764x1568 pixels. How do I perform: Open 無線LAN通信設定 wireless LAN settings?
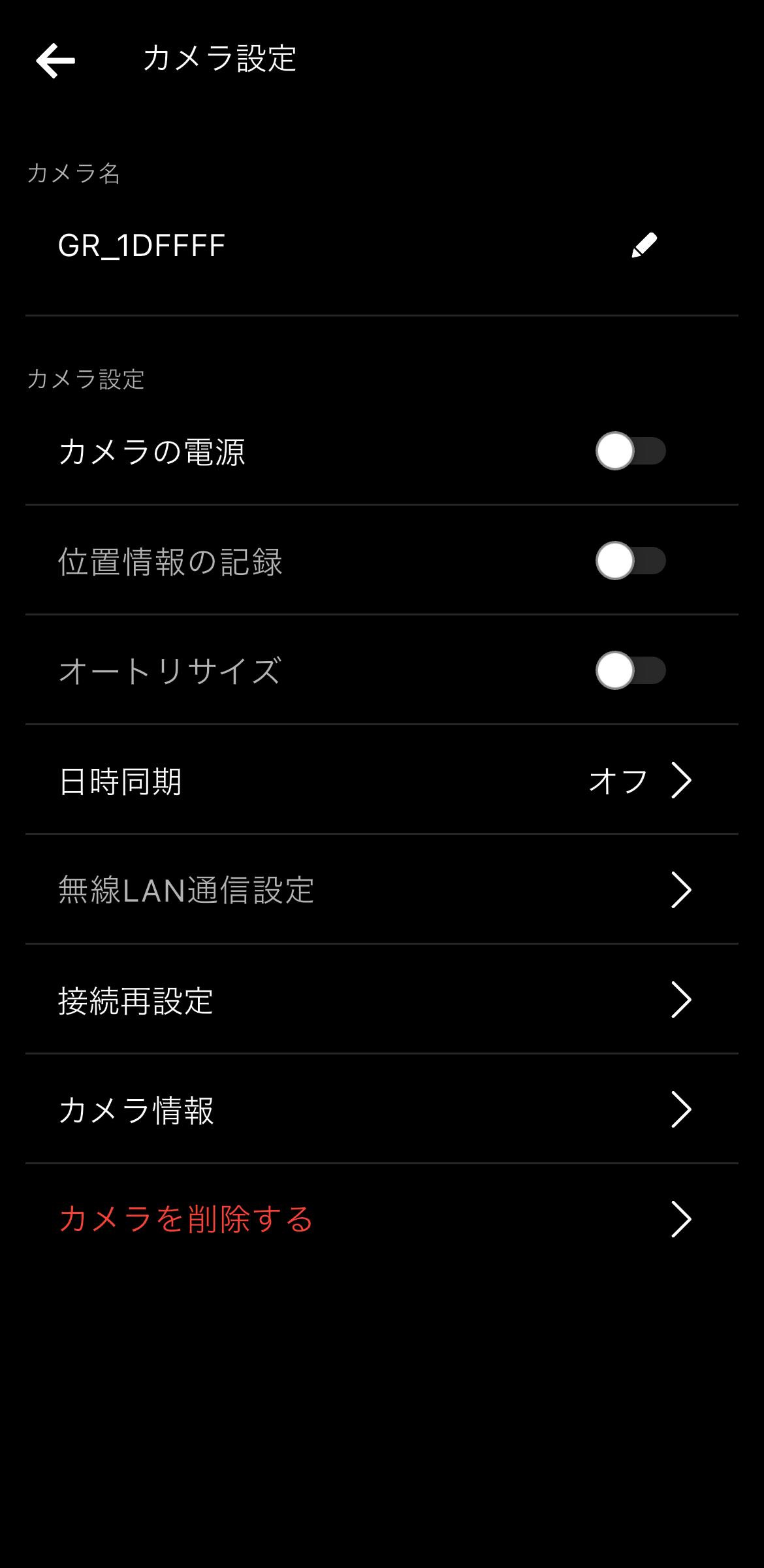[382, 889]
